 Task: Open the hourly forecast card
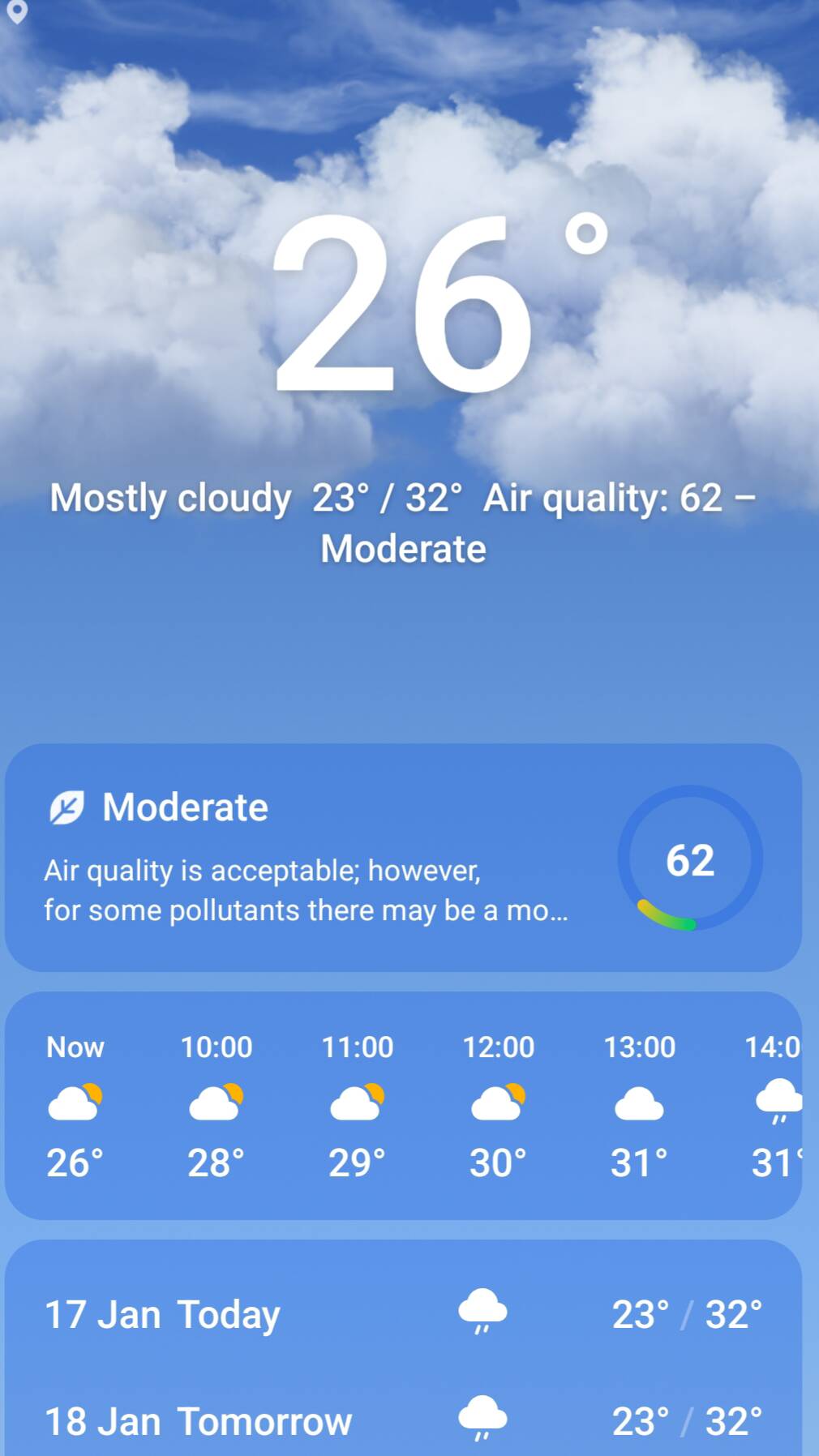pos(403,1105)
